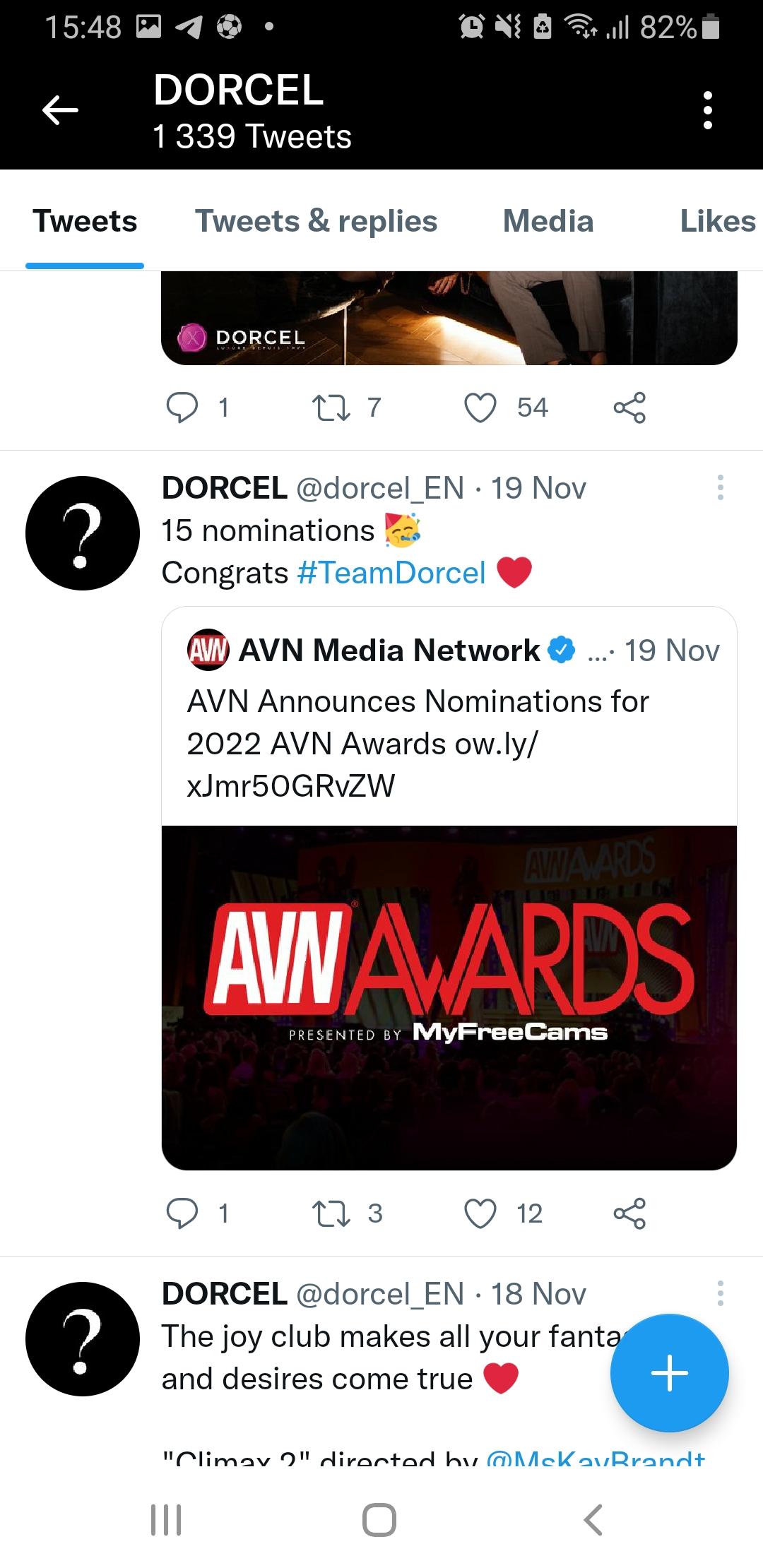This screenshot has height=1568, width=763.
Task: Compose a new tweet
Action: tap(669, 1372)
